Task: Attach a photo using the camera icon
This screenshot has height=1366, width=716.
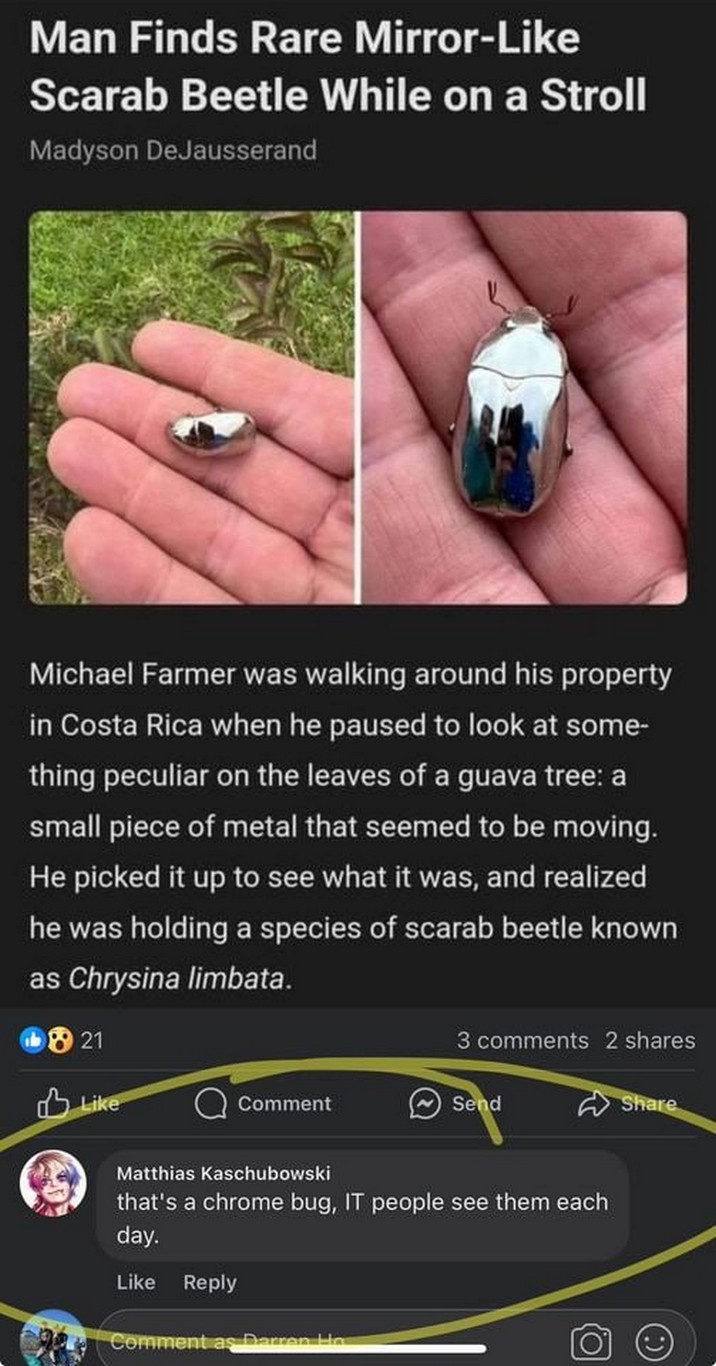Action: 590,1341
